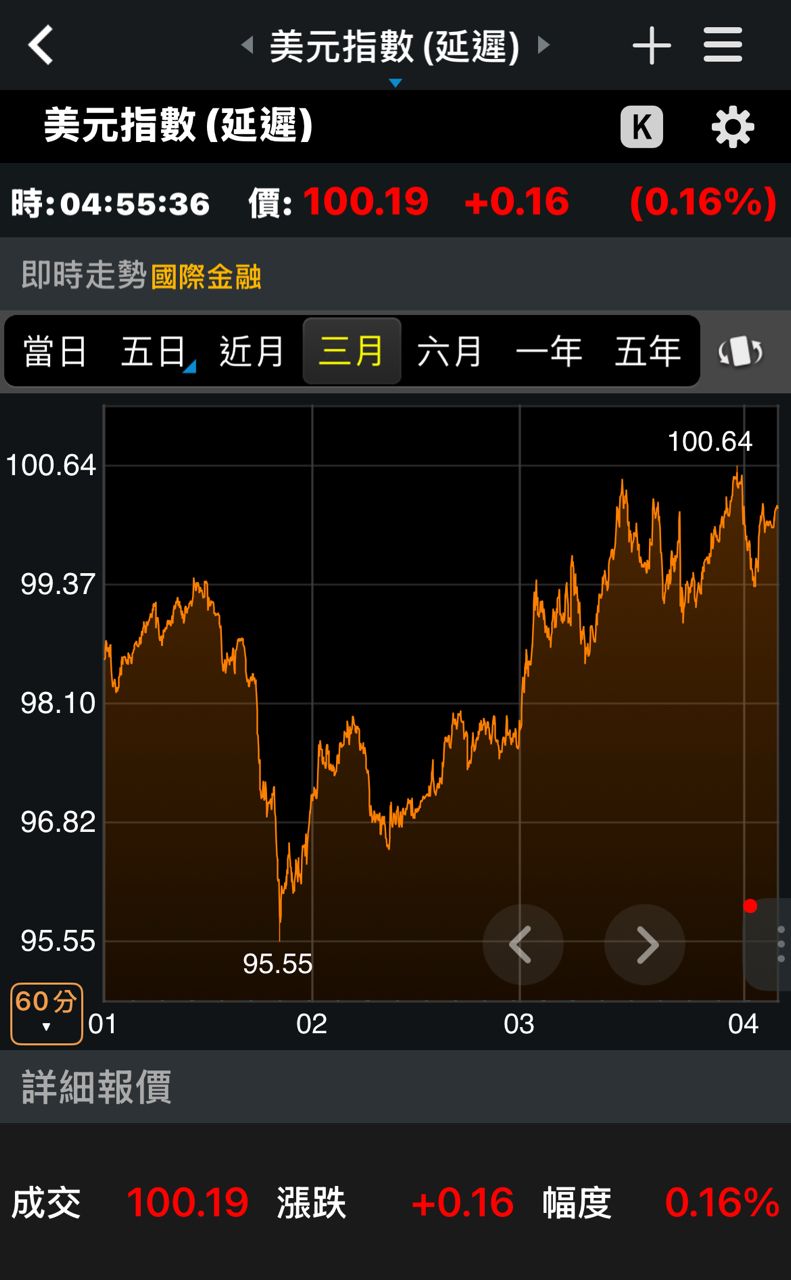Move chart to the previous period
This screenshot has height=1280, width=791.
coord(522,944)
